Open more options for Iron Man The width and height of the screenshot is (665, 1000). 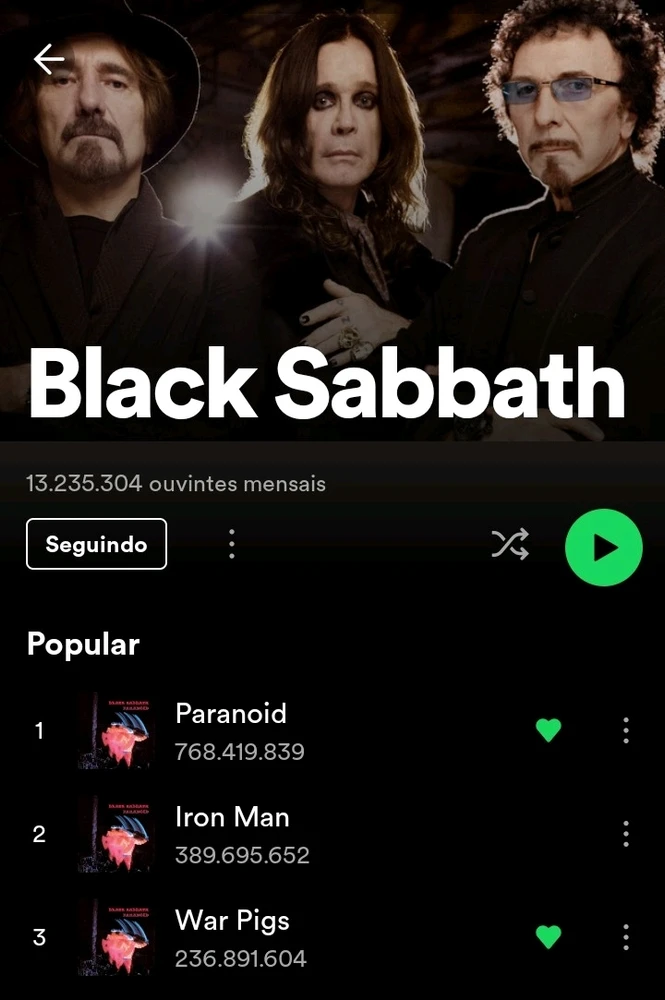pyautogui.click(x=626, y=834)
